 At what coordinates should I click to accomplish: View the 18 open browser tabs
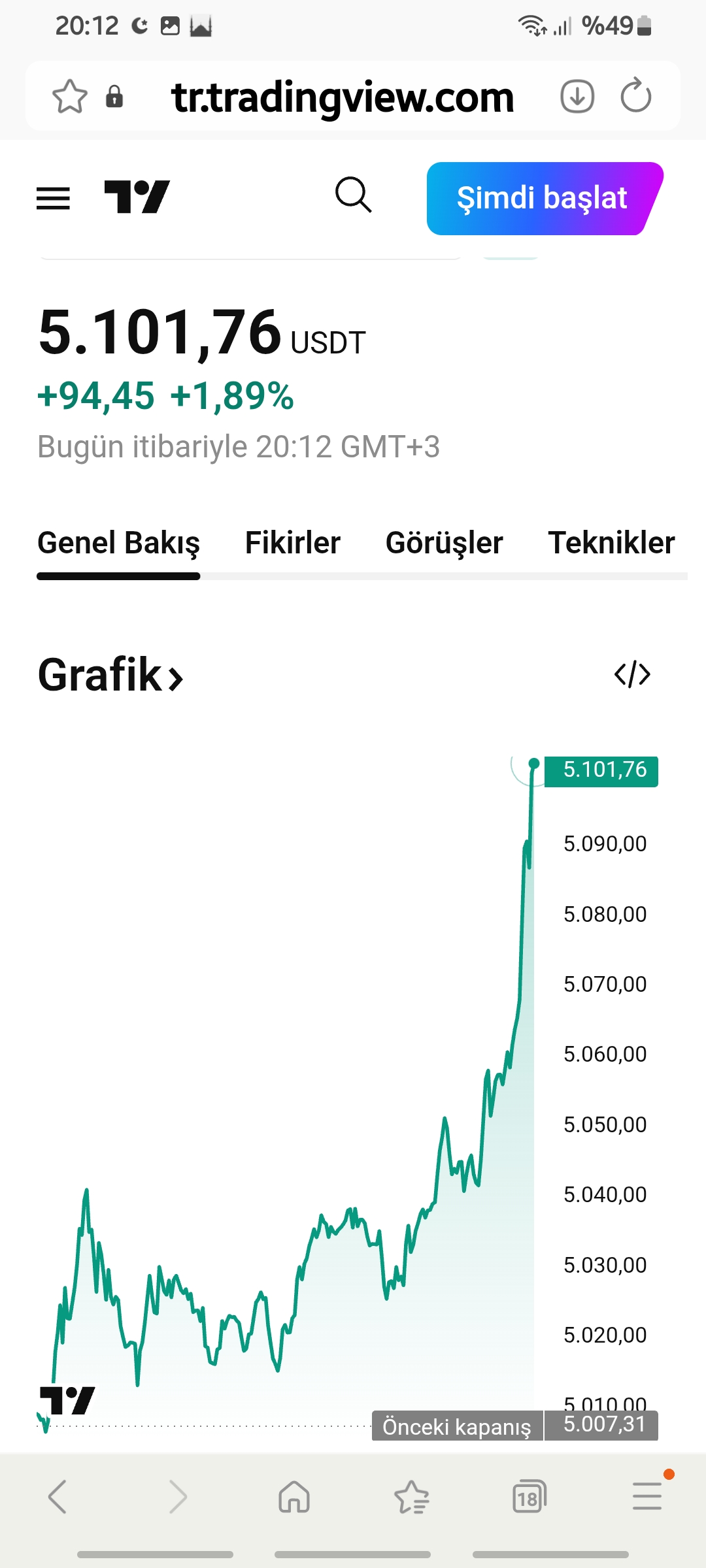529,1496
